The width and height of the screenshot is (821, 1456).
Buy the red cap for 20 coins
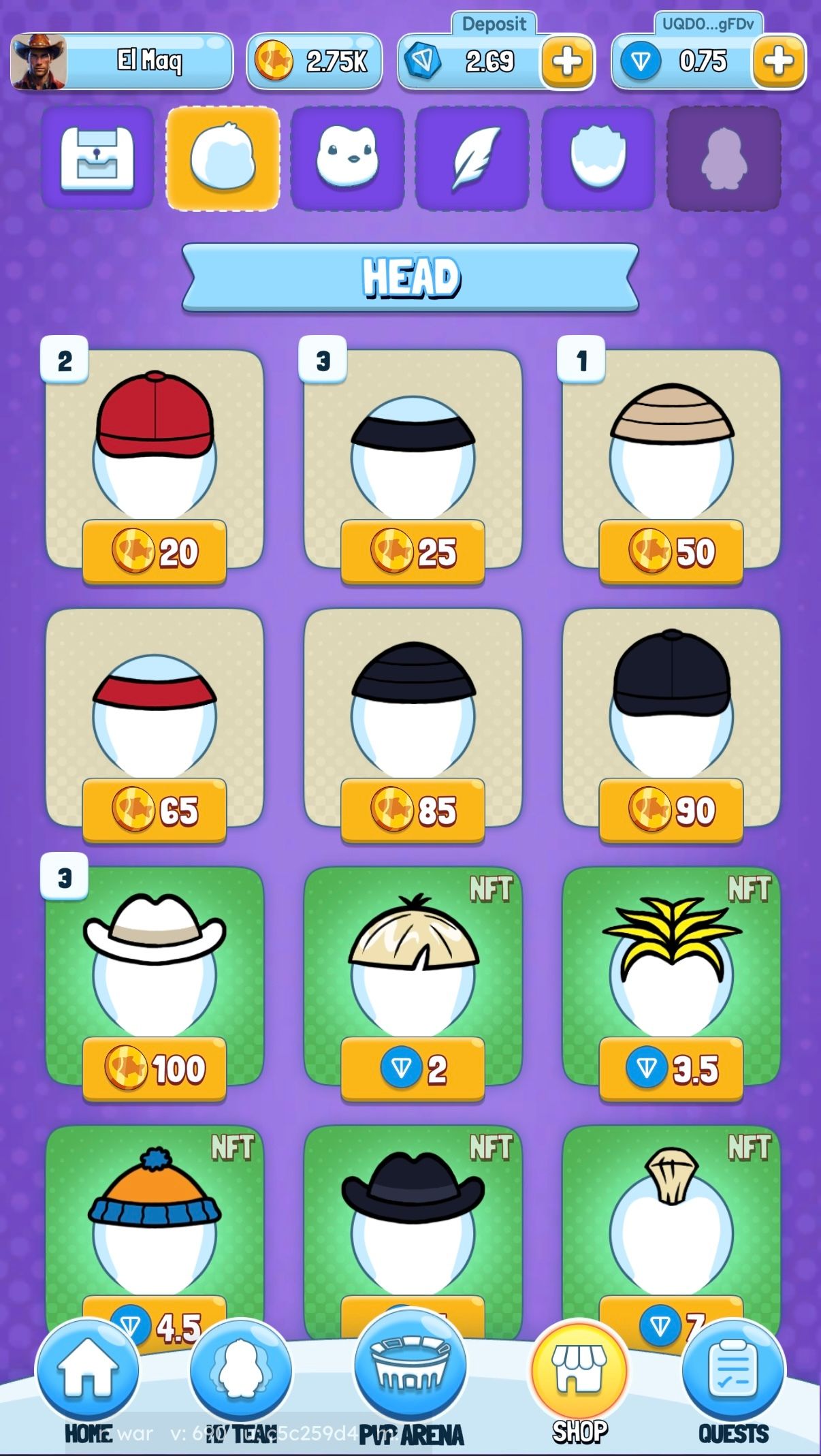(x=155, y=552)
